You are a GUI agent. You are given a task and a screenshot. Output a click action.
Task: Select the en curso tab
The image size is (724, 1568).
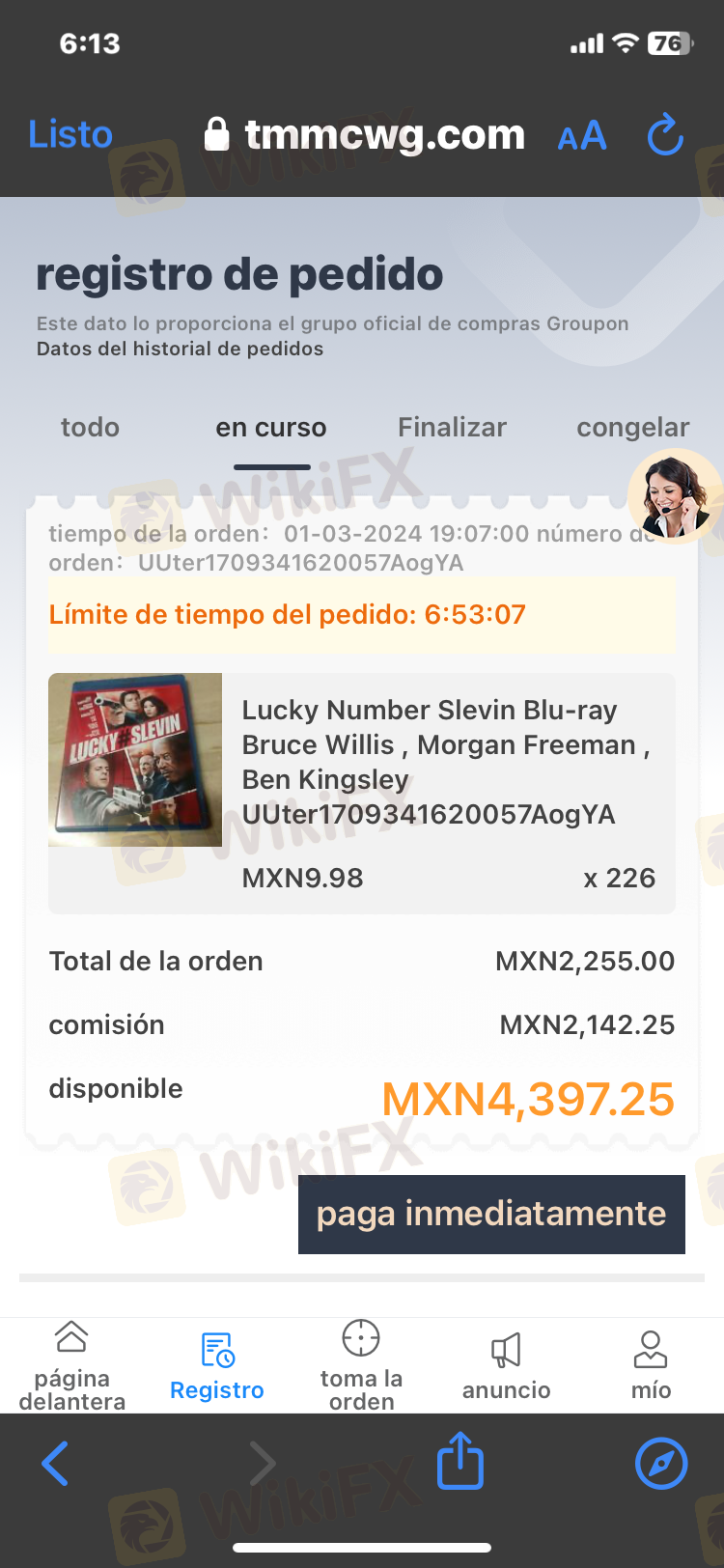[271, 428]
